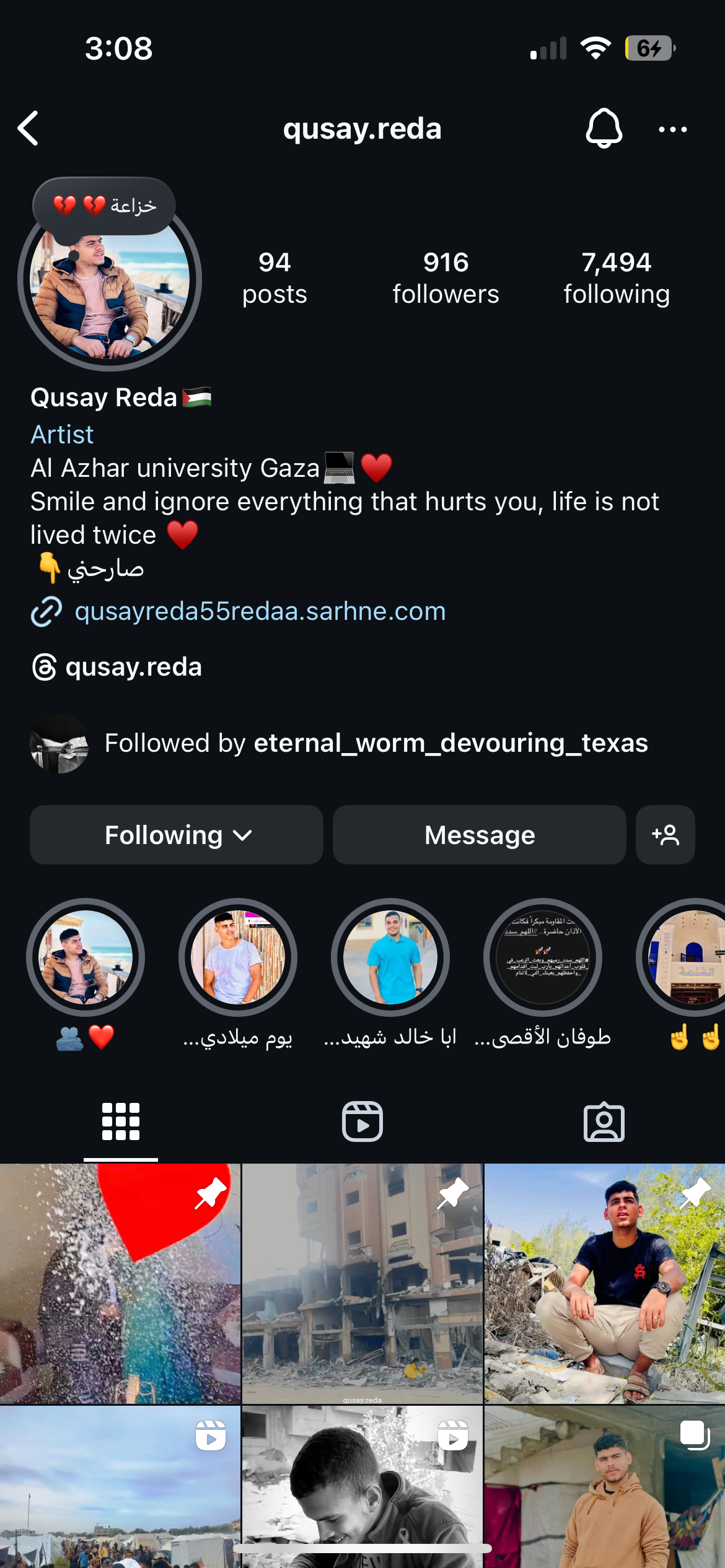Open the ابا خالد شهيد highlight
725x1568 pixels.
tap(390, 957)
